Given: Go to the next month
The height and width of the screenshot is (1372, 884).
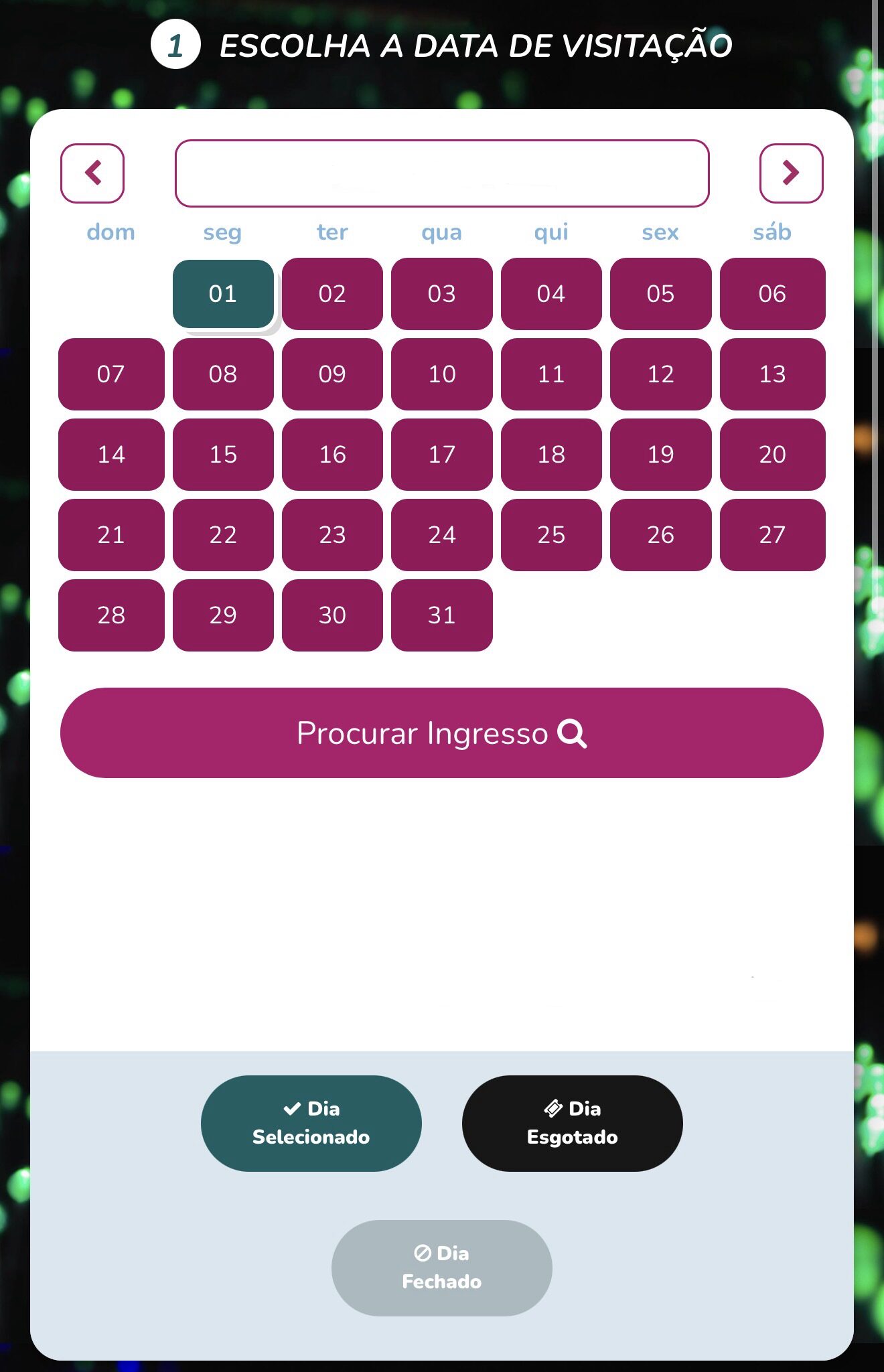Looking at the screenshot, I should pos(791,173).
